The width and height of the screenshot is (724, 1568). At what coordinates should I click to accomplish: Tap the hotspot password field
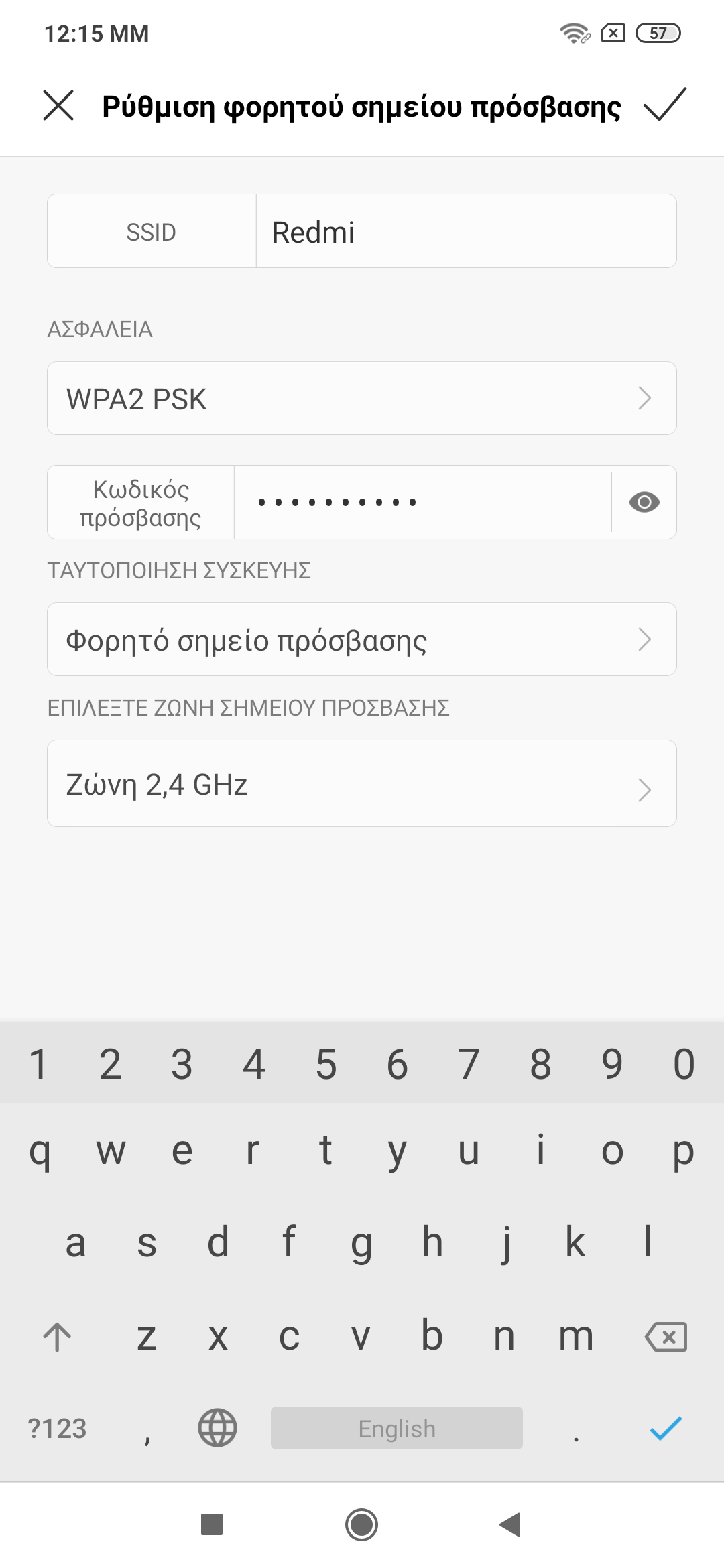(x=422, y=503)
